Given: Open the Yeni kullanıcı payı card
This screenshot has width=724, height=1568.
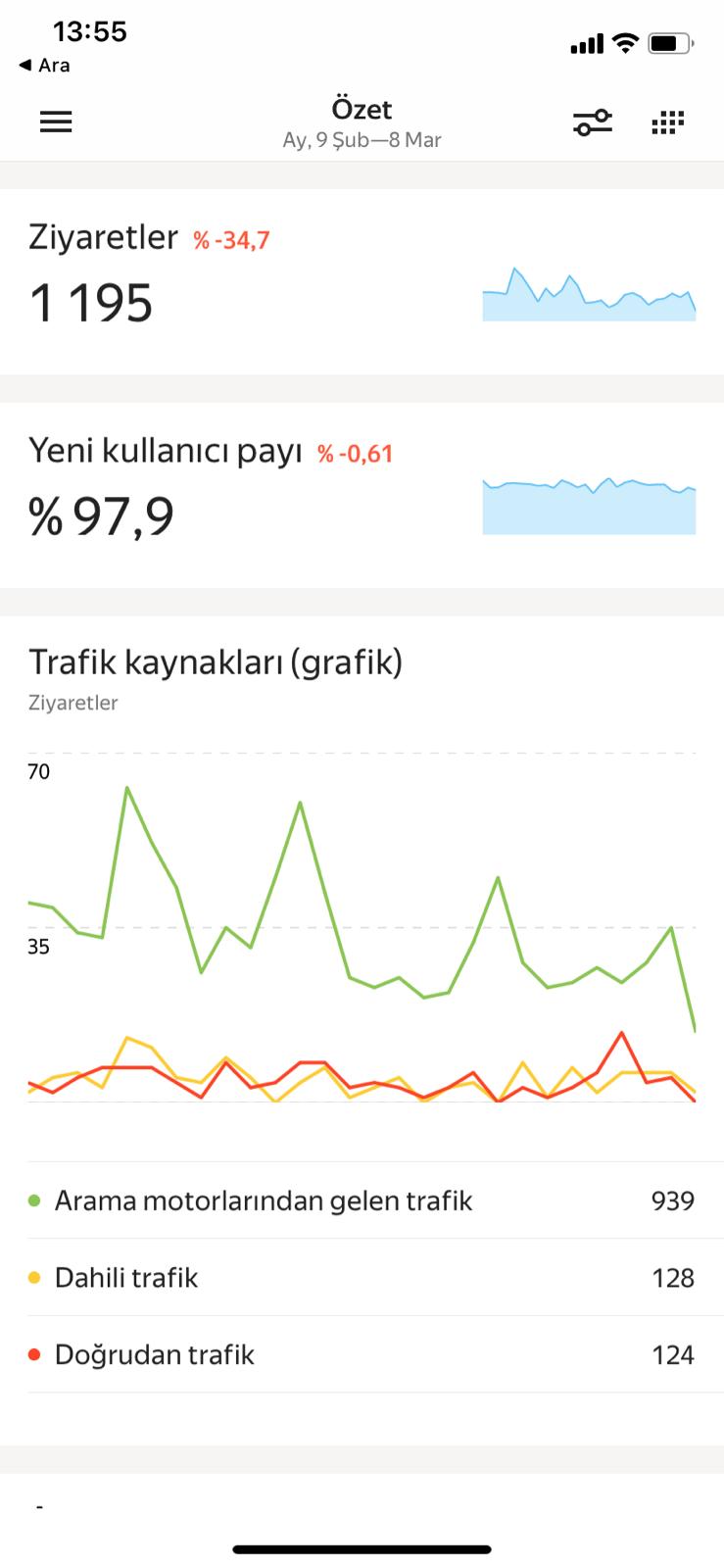Looking at the screenshot, I should coord(362,495).
